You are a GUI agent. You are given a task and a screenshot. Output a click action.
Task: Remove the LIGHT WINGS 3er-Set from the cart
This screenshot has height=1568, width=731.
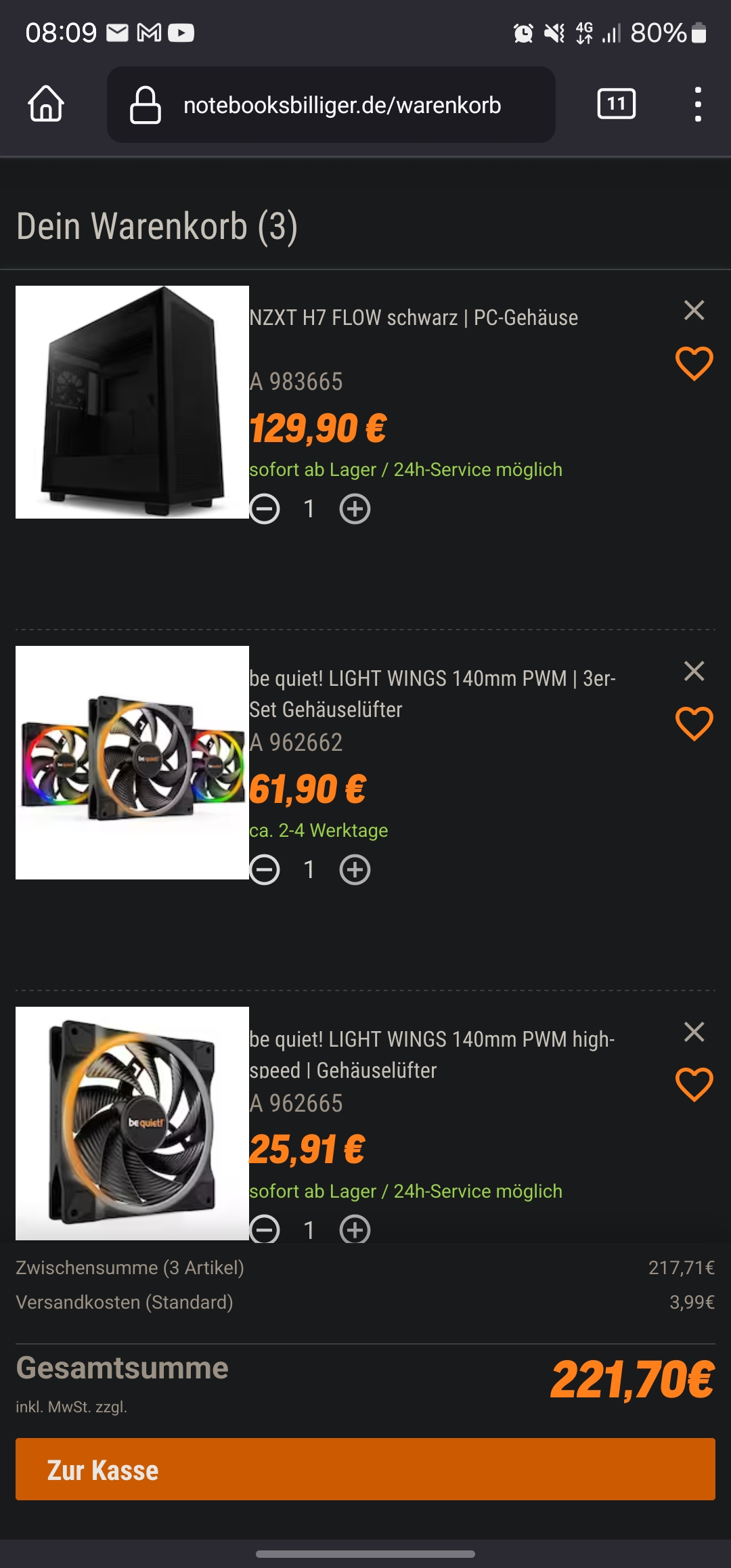point(694,670)
